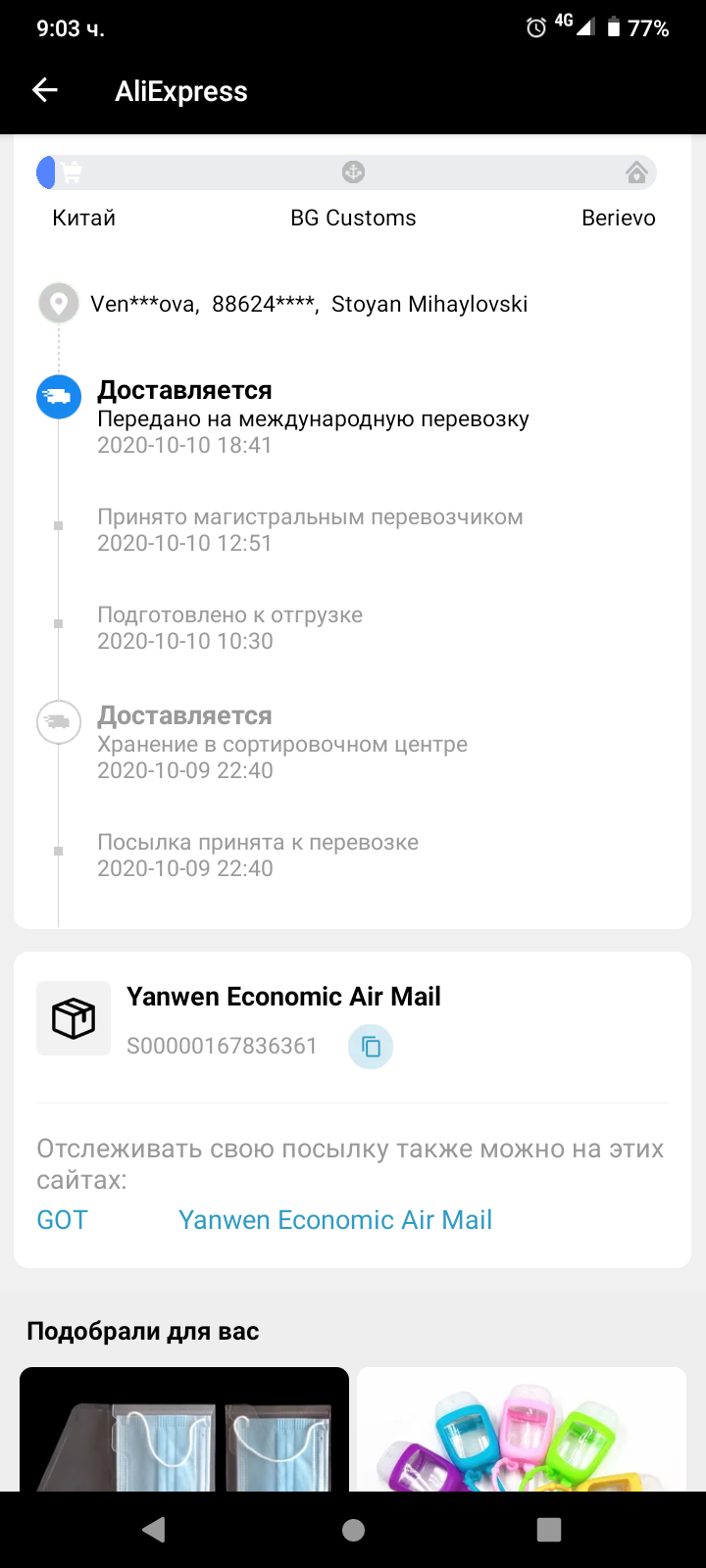The image size is (706, 1568).
Task: Open the recommended face masks product
Action: (x=184, y=1431)
